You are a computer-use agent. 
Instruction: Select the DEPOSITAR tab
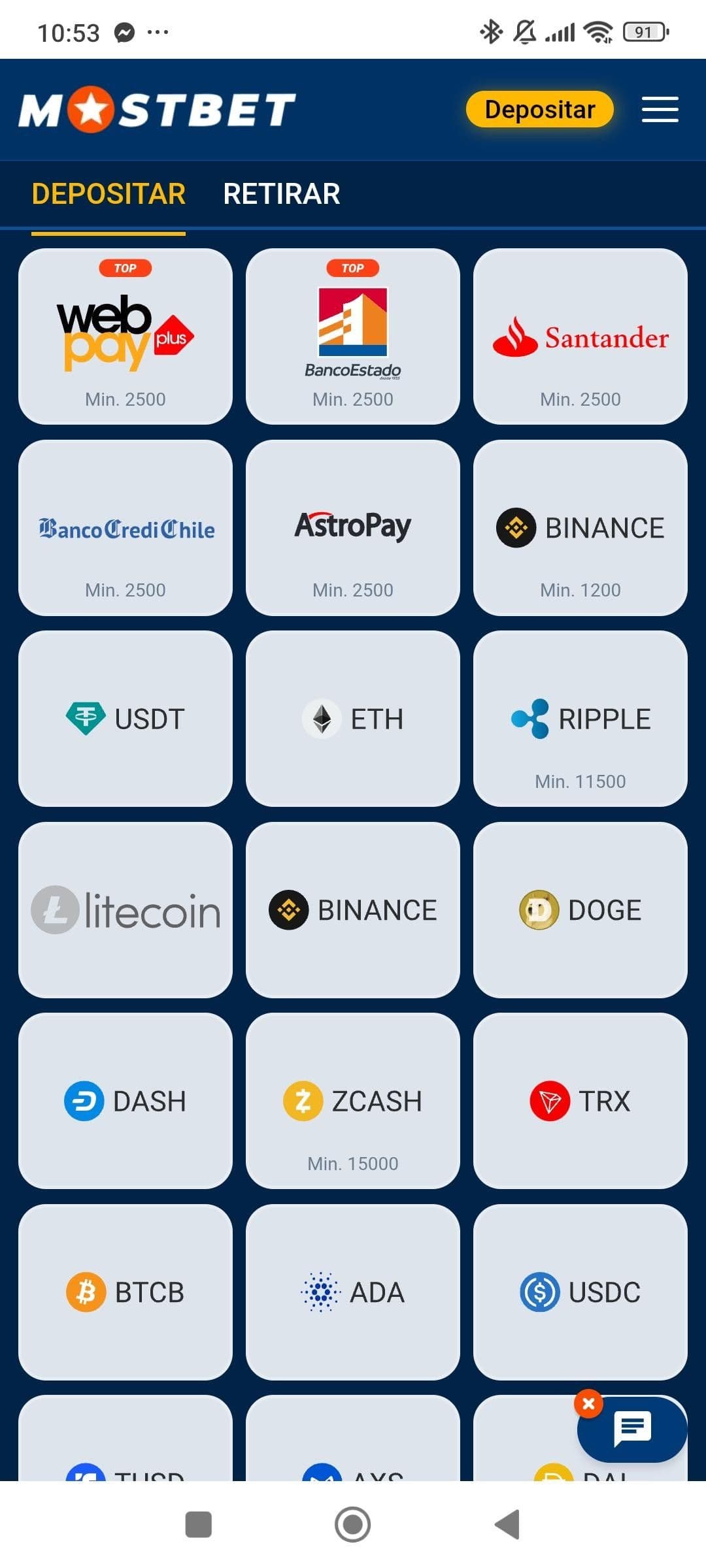[109, 194]
